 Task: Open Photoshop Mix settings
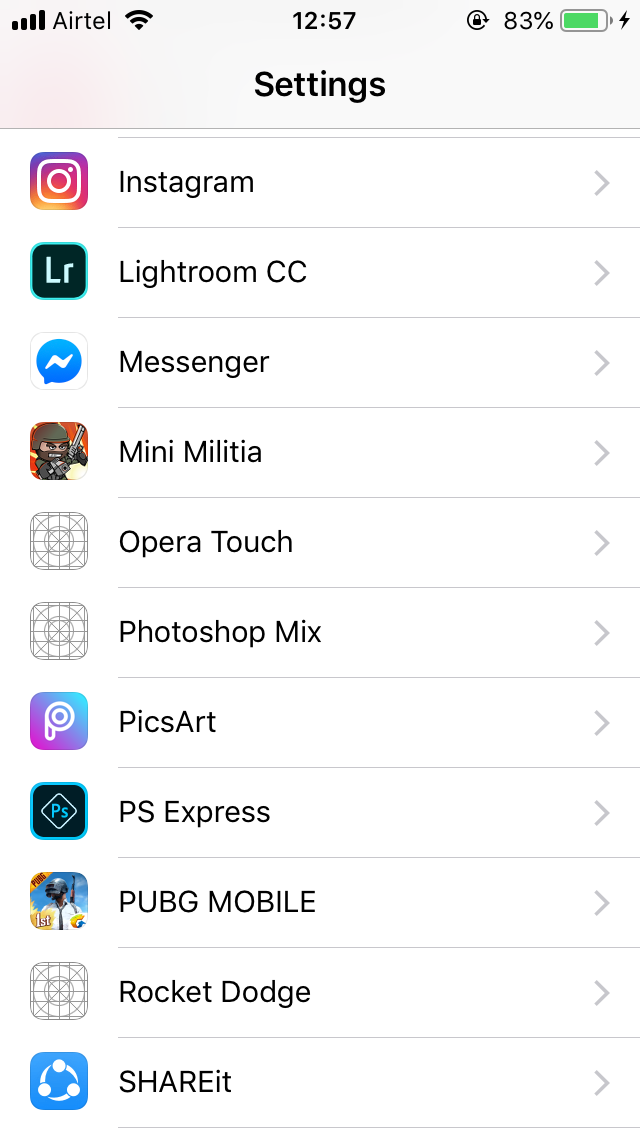pyautogui.click(x=320, y=632)
